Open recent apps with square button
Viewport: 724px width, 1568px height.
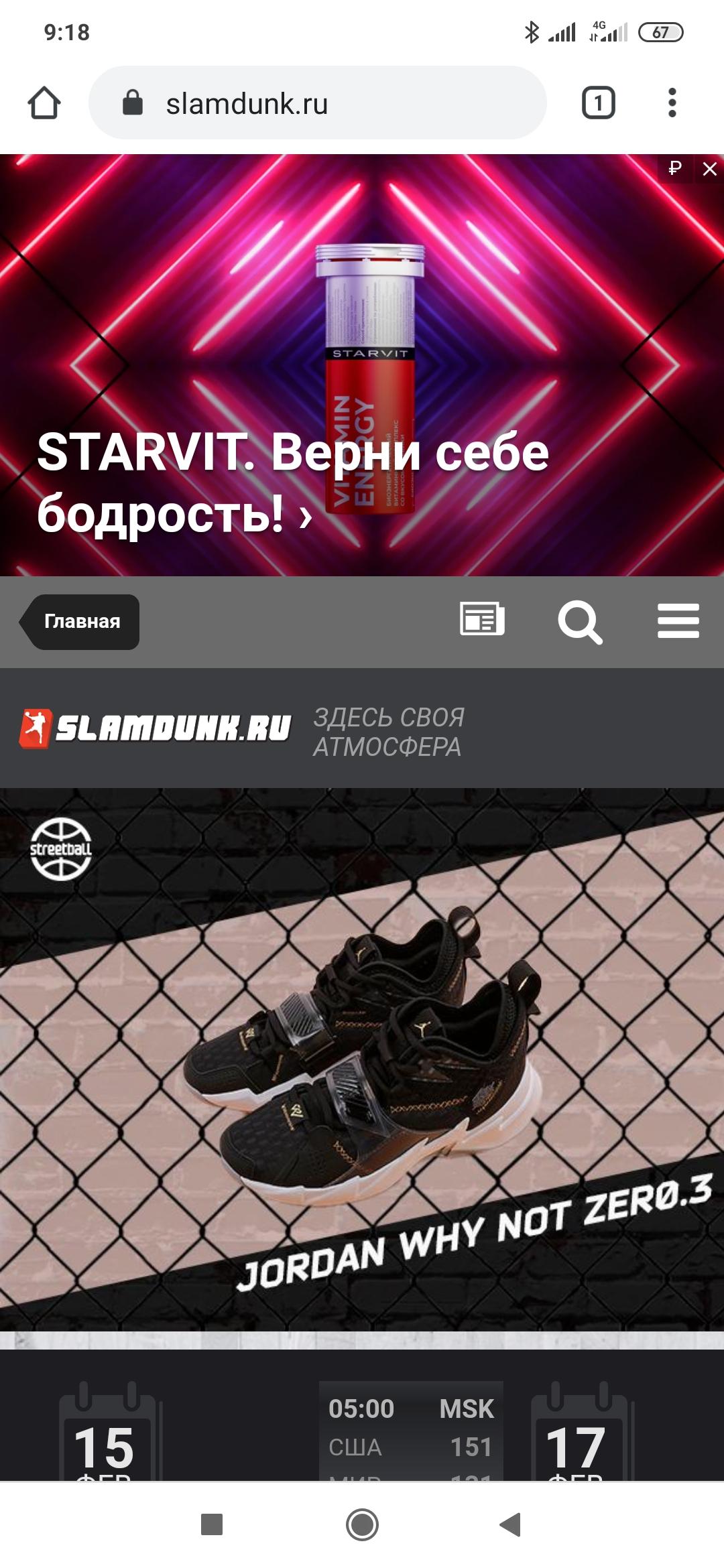point(212,1524)
